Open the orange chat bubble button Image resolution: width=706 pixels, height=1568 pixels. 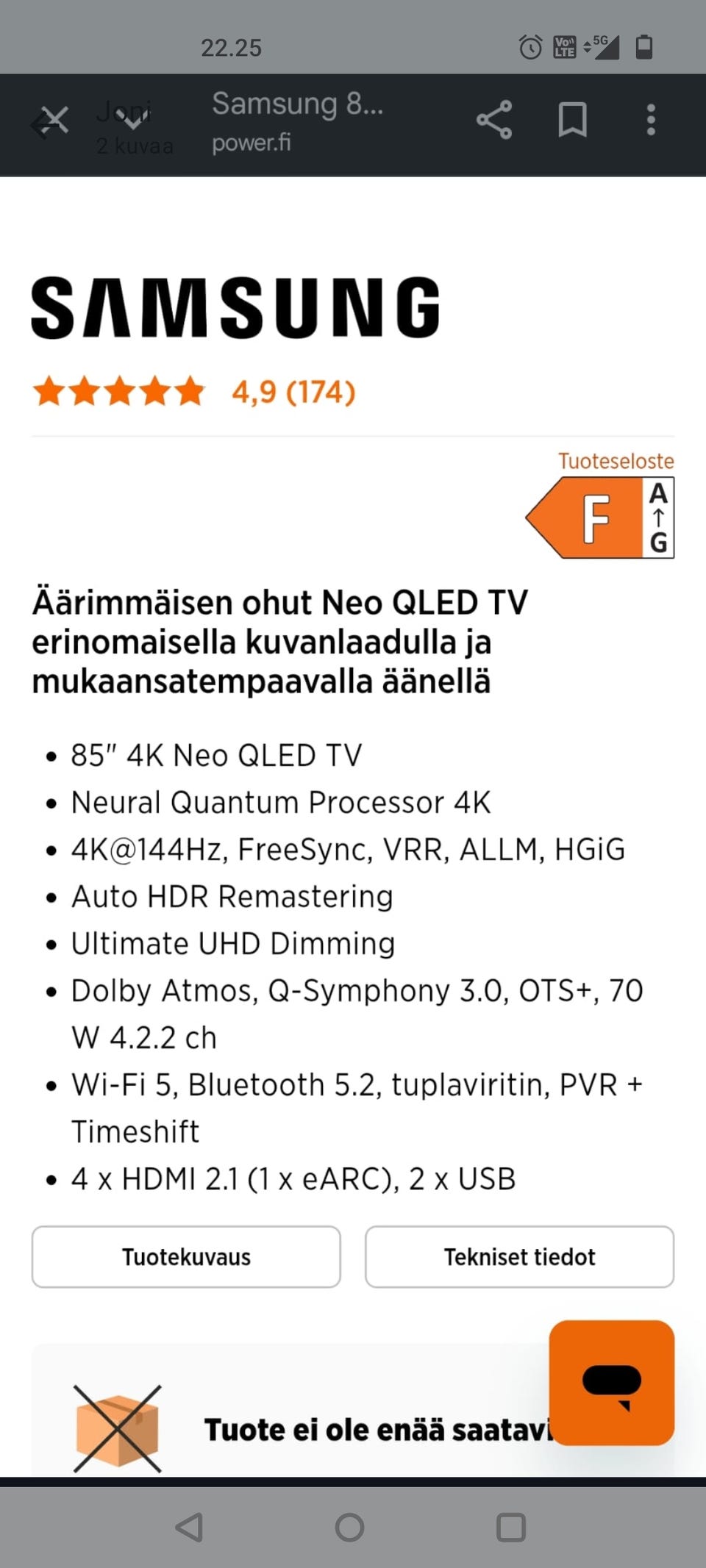pyautogui.click(x=611, y=1382)
